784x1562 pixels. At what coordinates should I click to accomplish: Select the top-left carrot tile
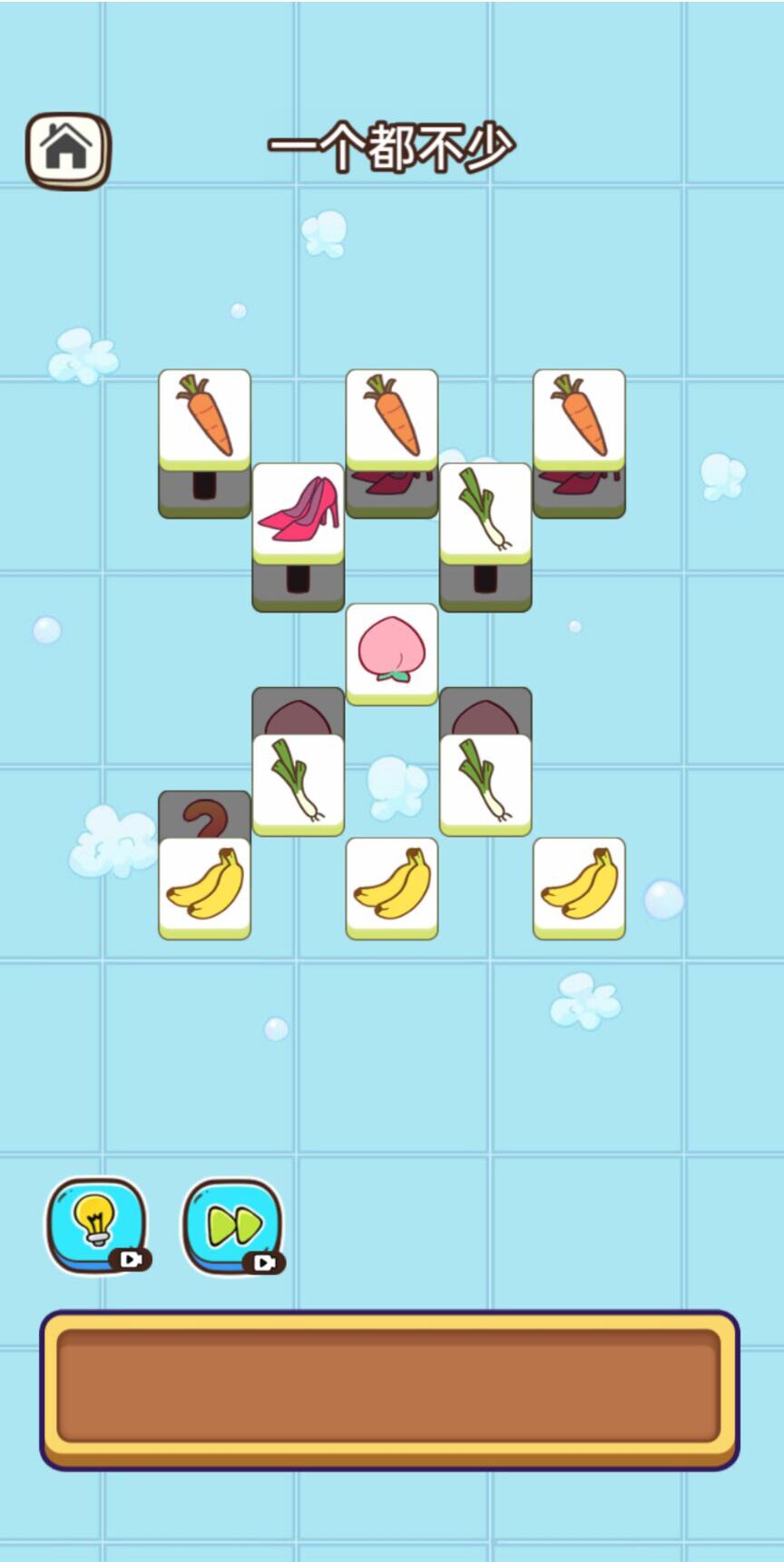(x=204, y=418)
